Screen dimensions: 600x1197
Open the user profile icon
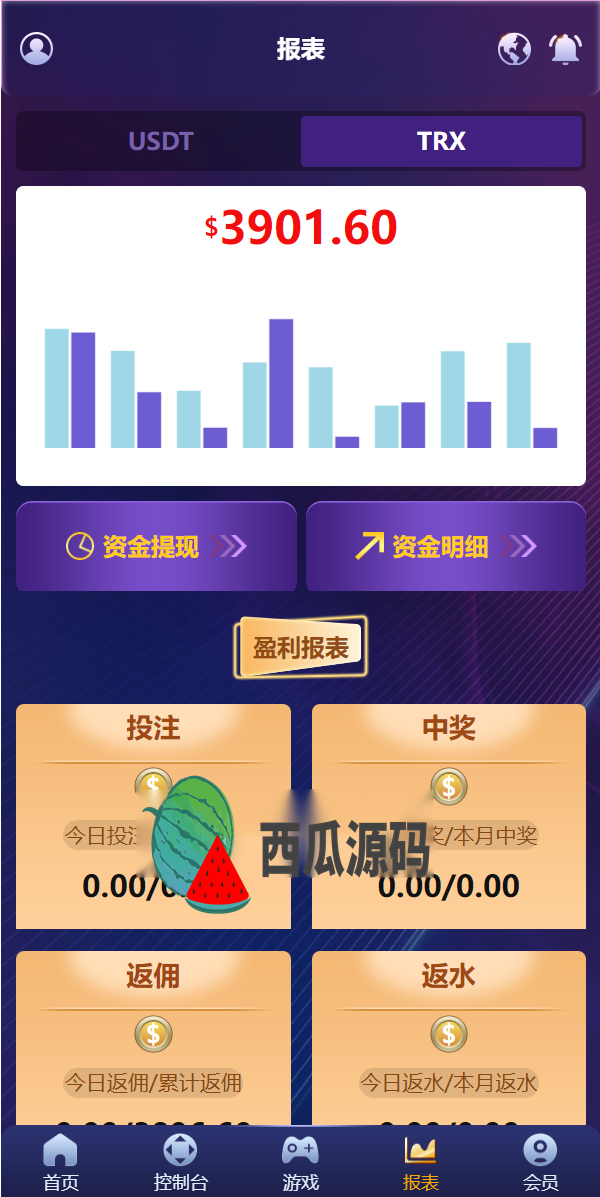click(37, 48)
